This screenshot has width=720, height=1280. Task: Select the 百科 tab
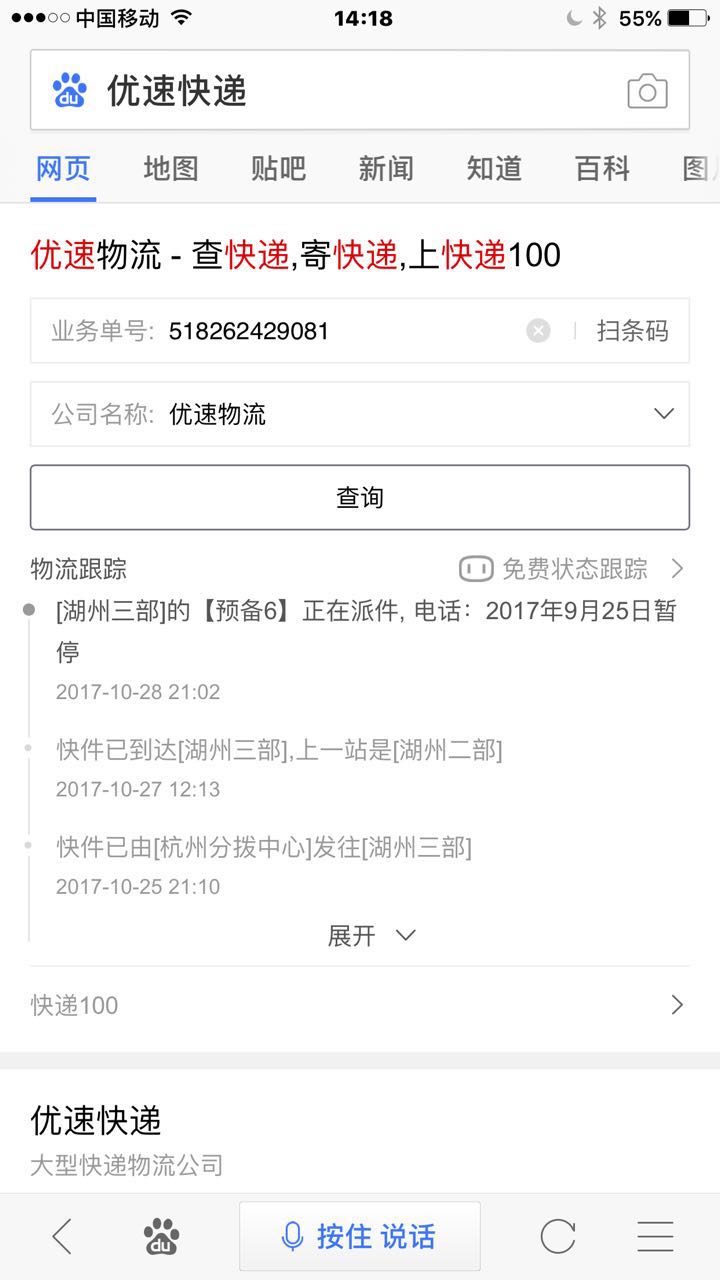(601, 168)
